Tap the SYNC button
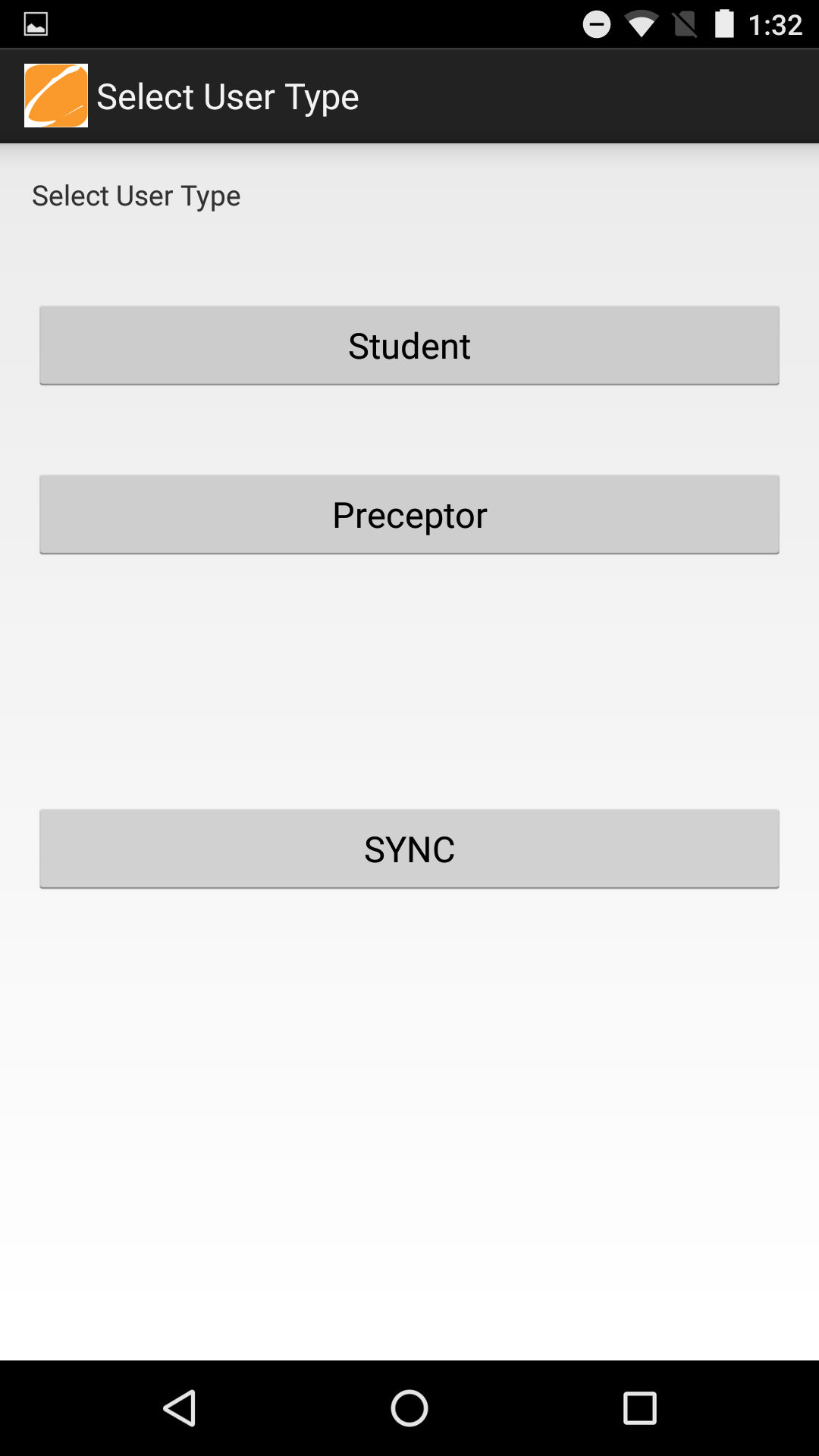Screen dimensions: 819x1456 pyautogui.click(x=409, y=849)
